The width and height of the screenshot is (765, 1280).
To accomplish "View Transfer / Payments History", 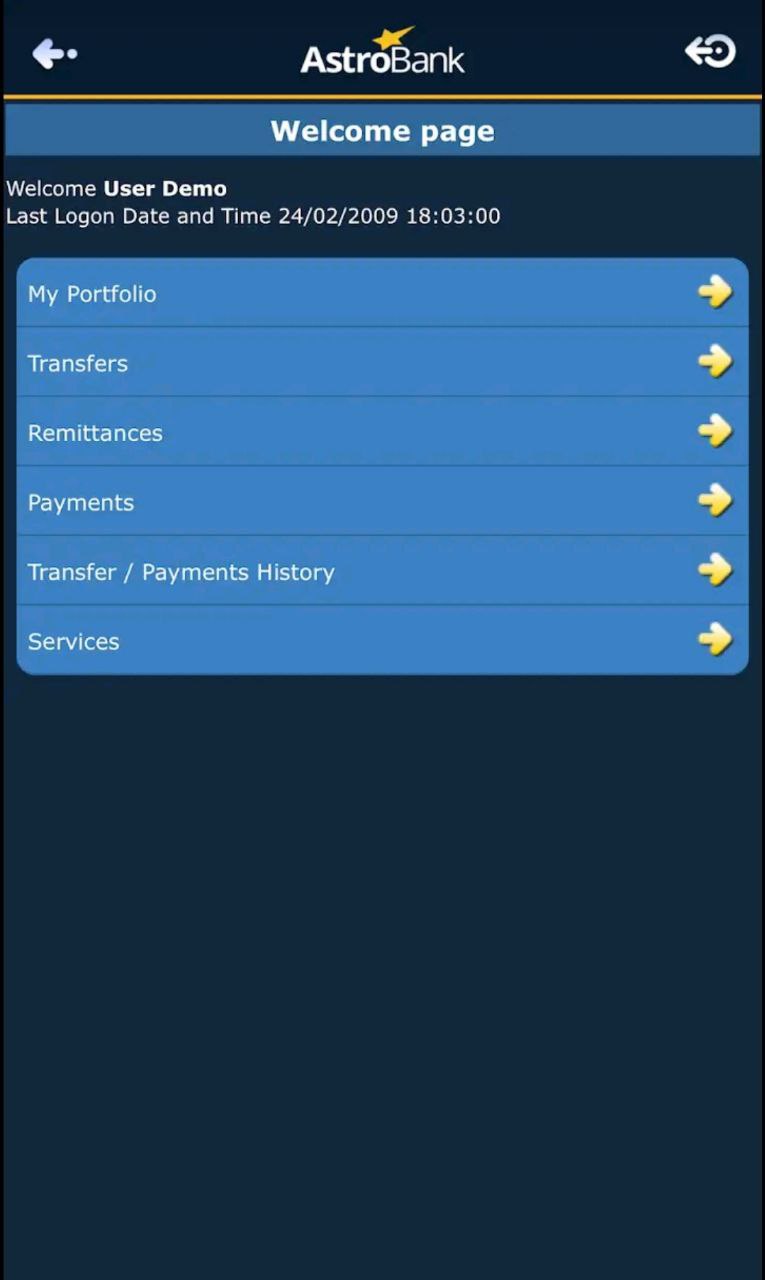I will [382, 571].
